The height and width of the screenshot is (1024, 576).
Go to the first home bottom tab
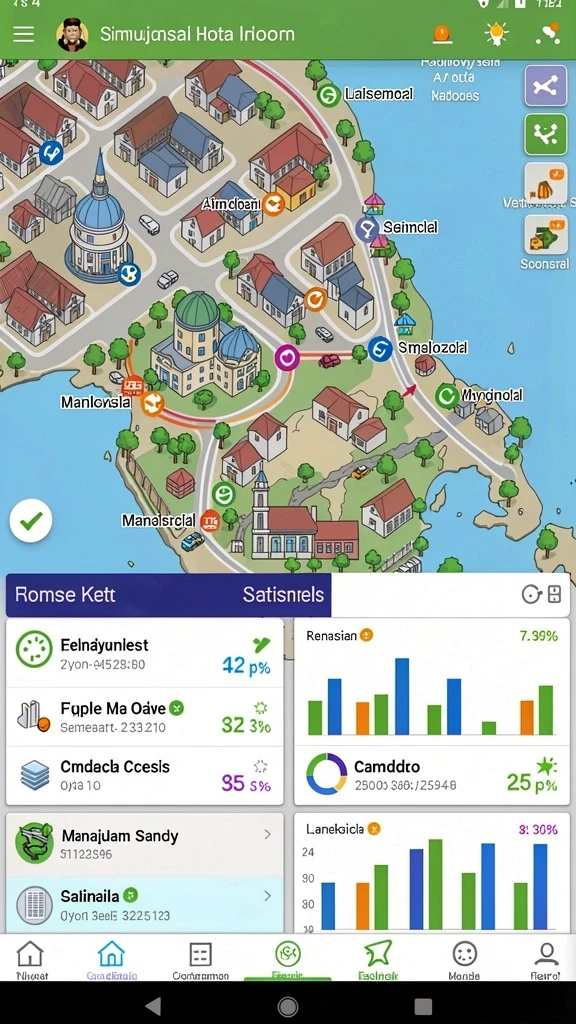[31, 961]
